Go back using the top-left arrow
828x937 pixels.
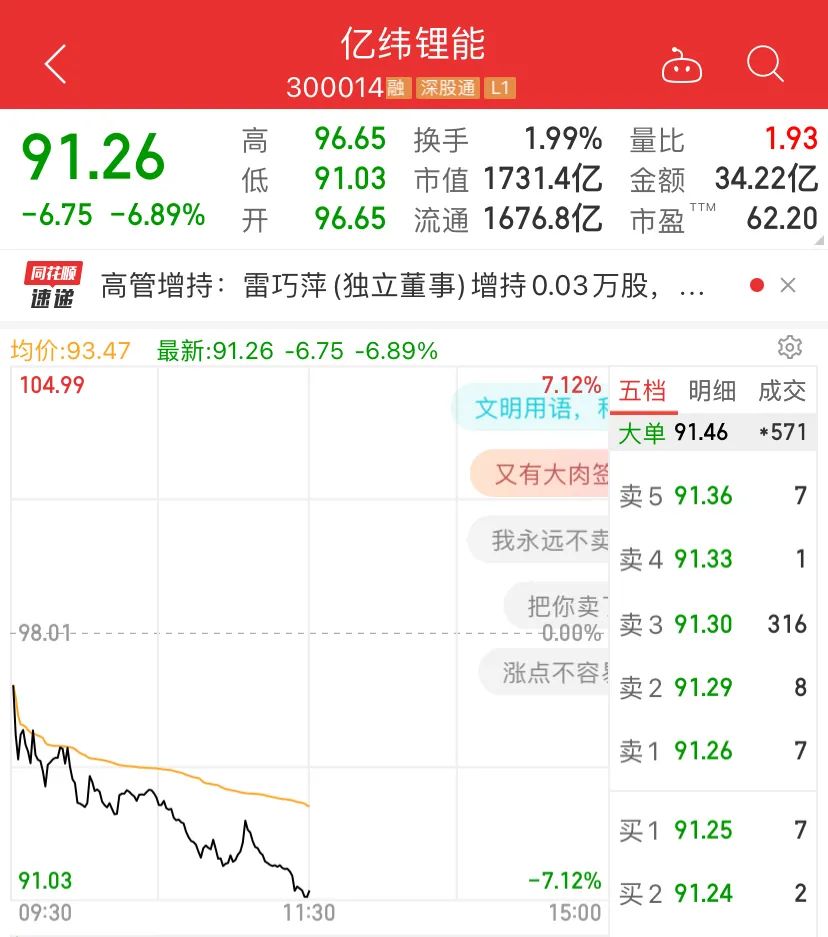(55, 65)
